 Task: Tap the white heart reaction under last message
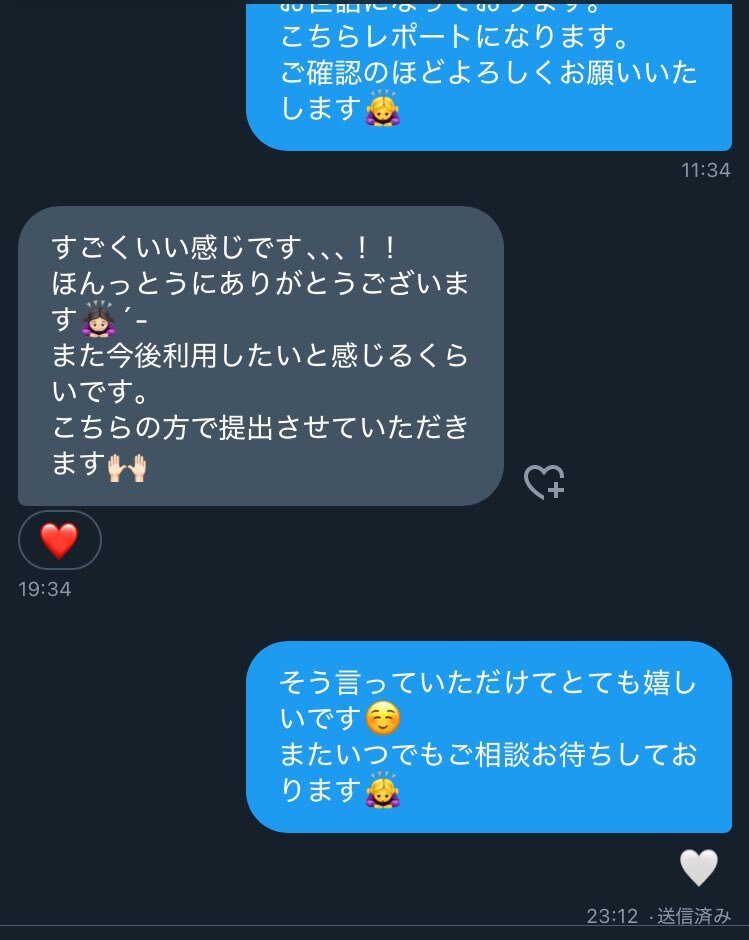[698, 867]
